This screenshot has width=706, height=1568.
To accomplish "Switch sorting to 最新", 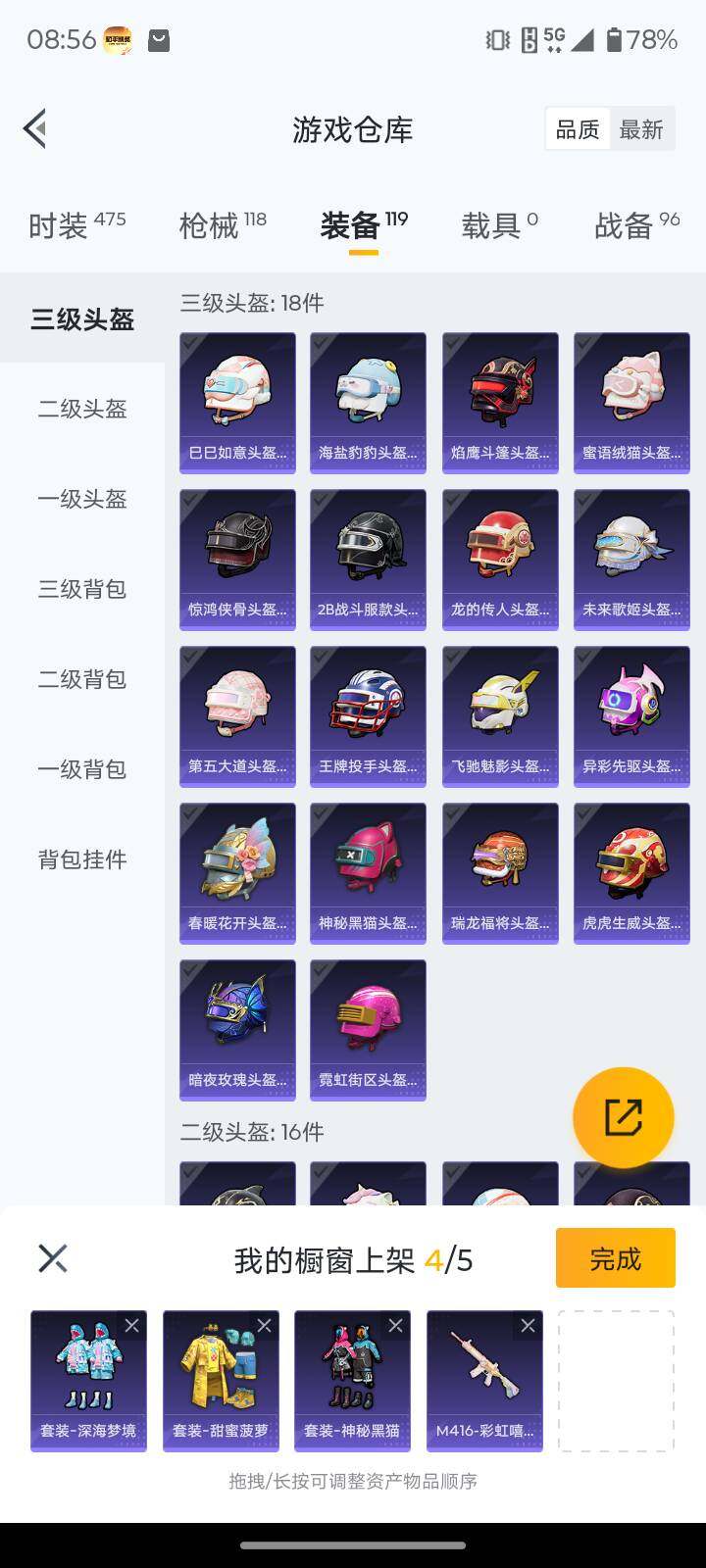I will pos(642,128).
